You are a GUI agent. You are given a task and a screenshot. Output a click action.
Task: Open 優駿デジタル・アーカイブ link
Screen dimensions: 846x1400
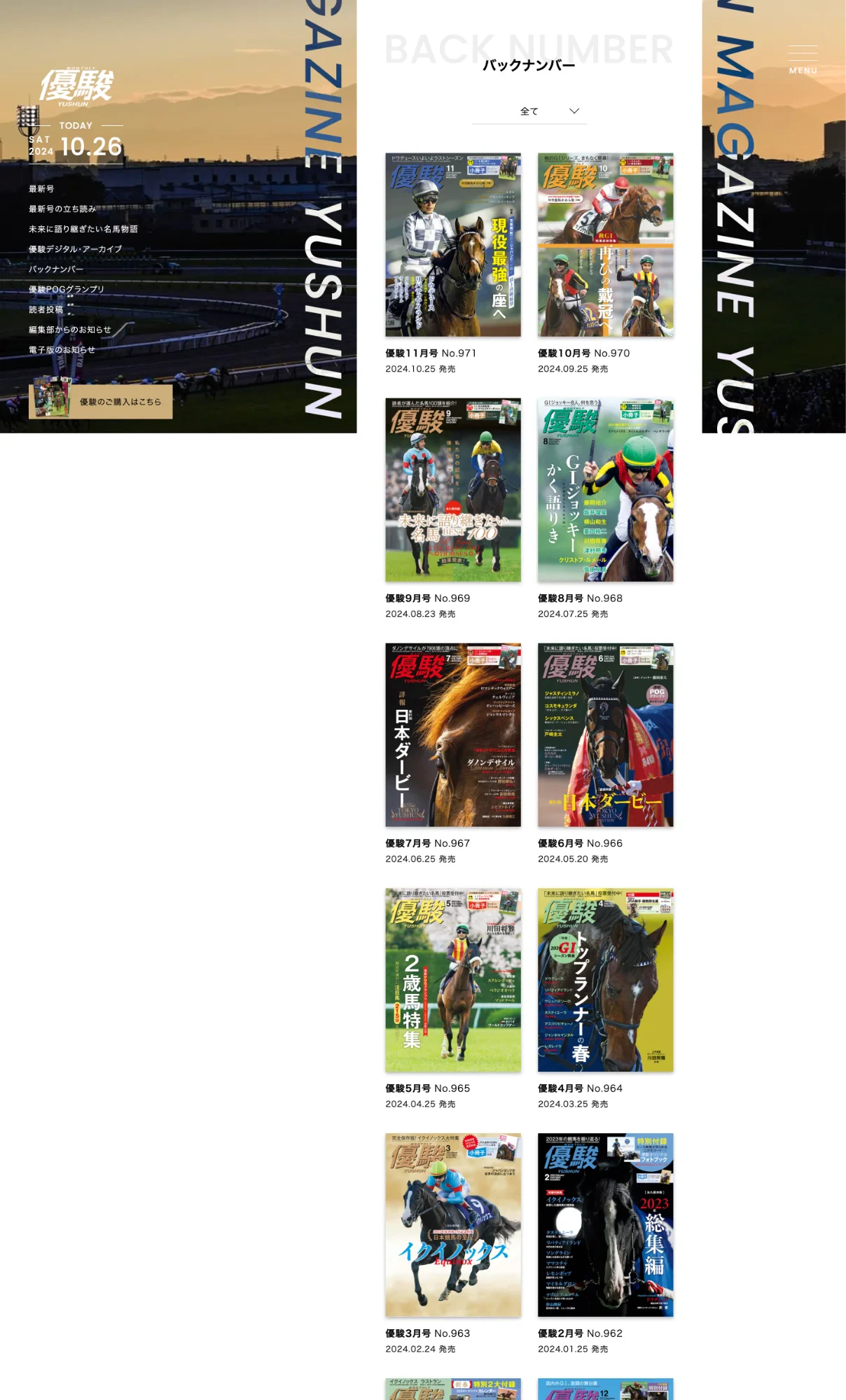75,249
